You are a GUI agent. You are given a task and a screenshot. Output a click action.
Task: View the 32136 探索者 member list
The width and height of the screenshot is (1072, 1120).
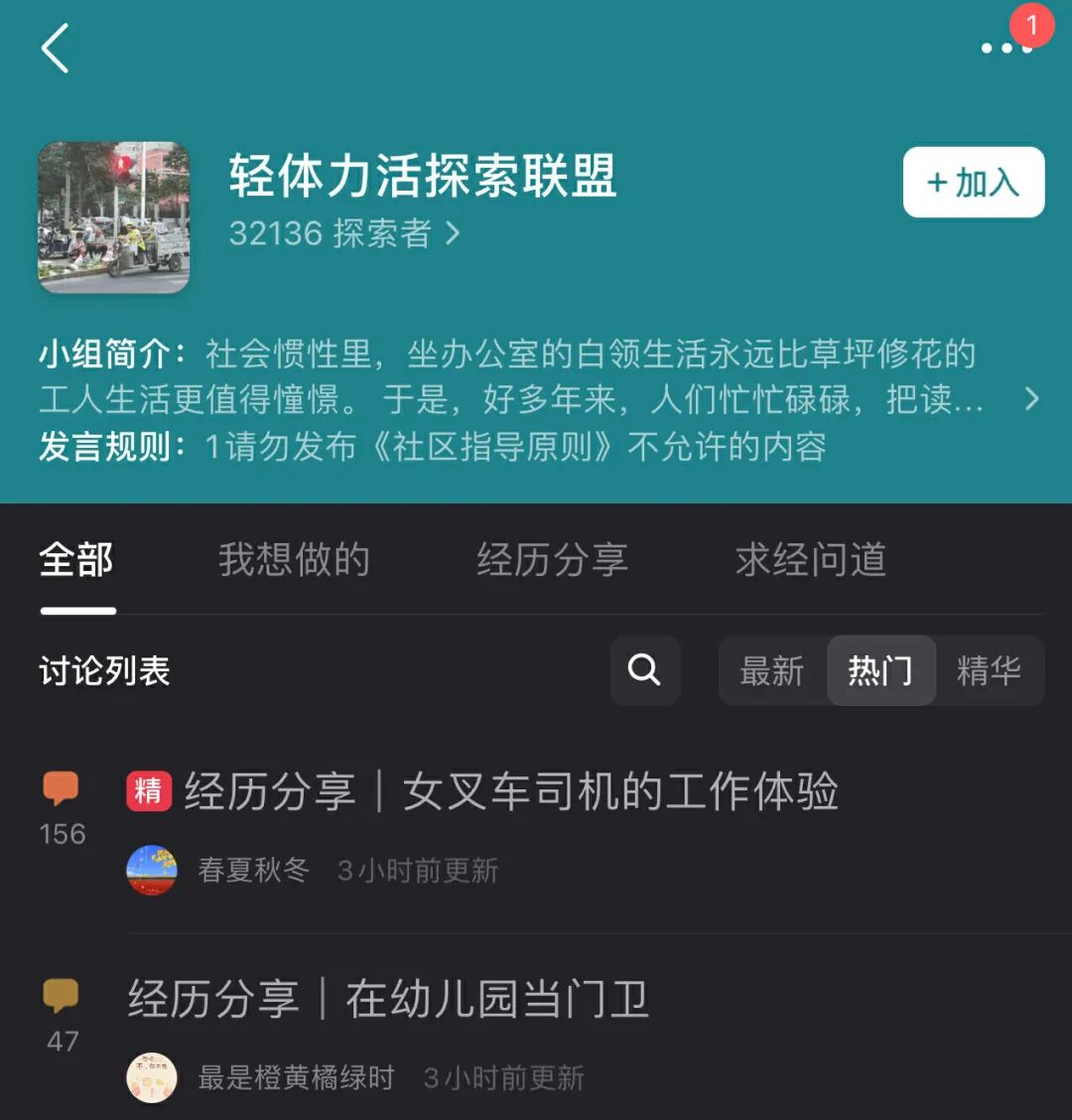[x=344, y=233]
